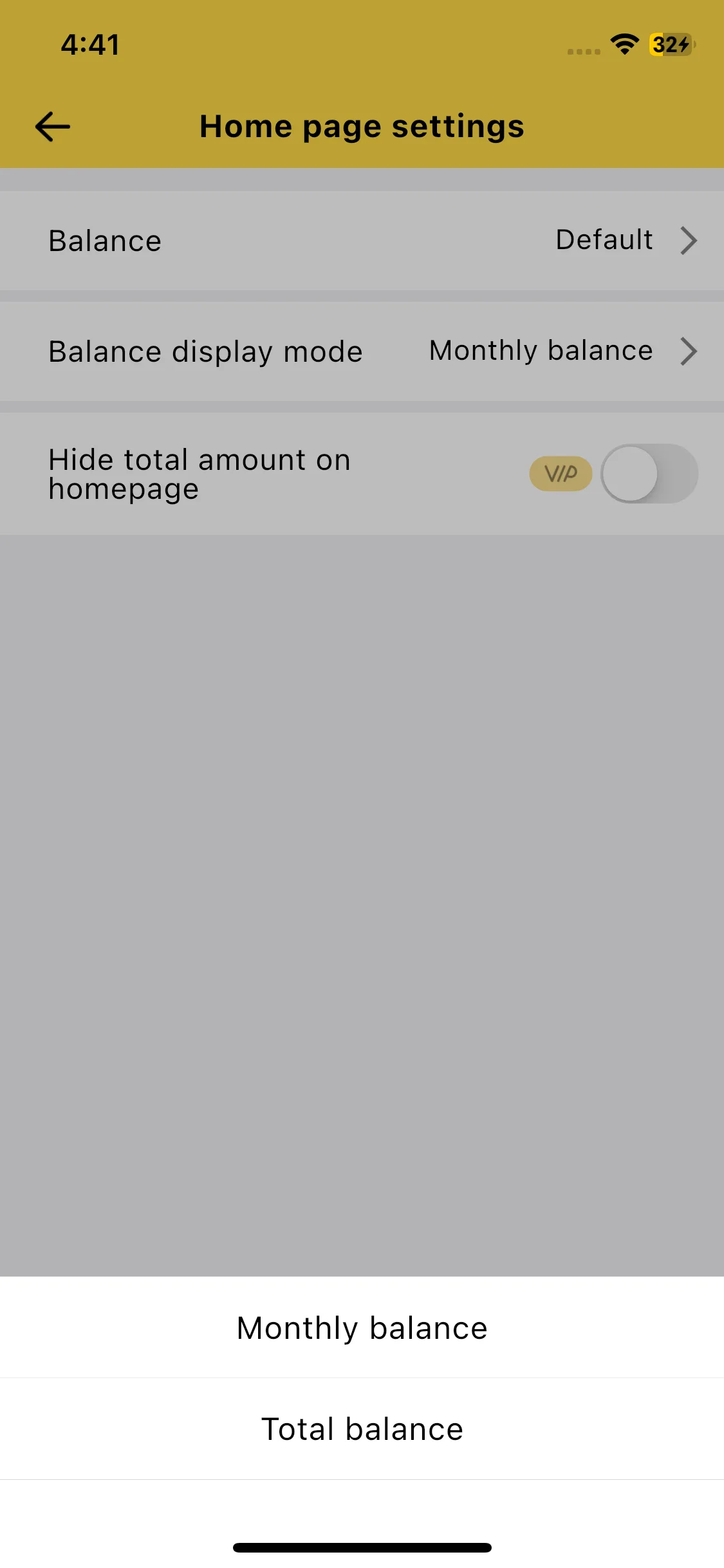Select Monthly balance in the bottom sheet
This screenshot has height=1568, width=724.
[x=362, y=1327]
